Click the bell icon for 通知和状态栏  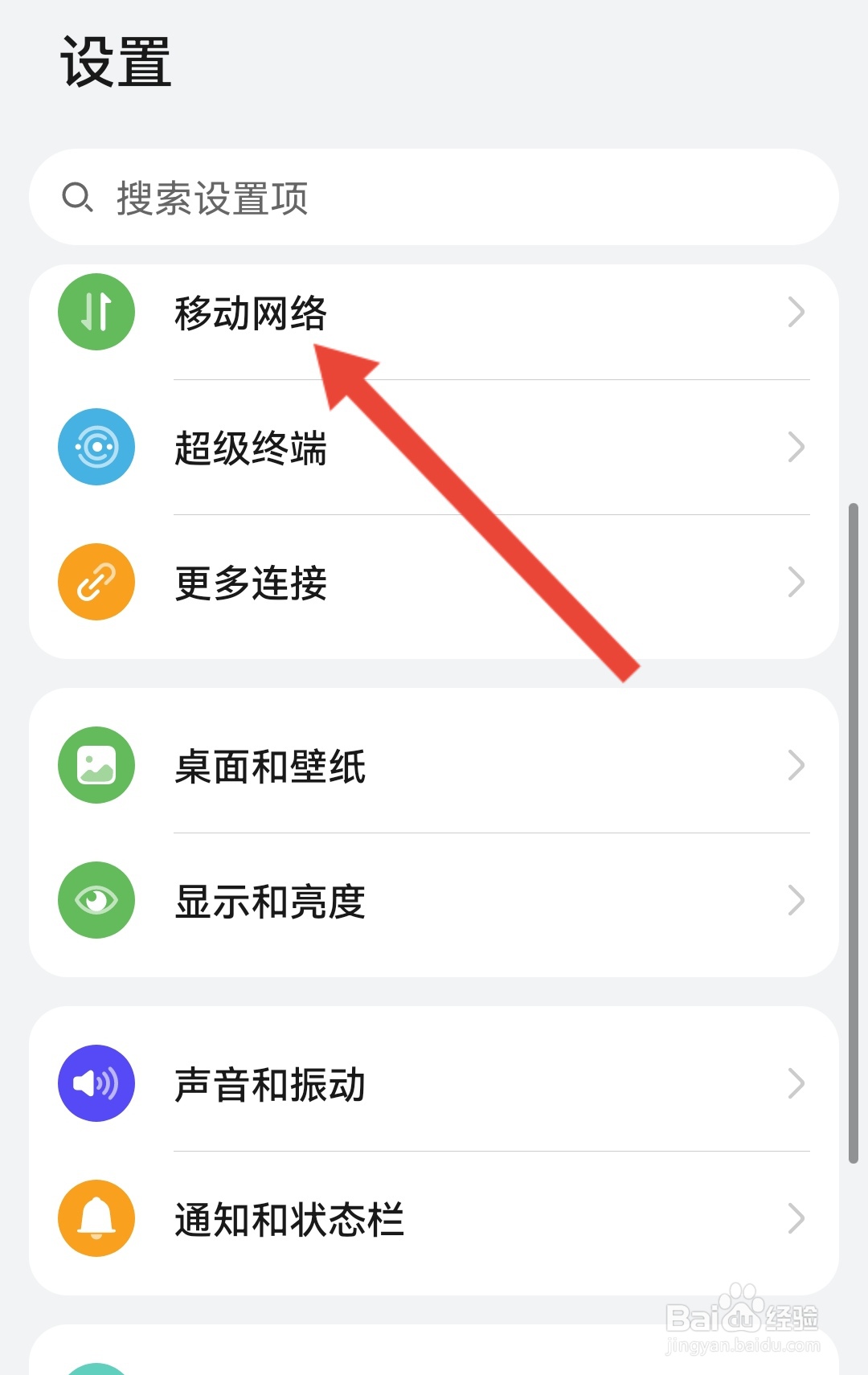(x=96, y=1217)
